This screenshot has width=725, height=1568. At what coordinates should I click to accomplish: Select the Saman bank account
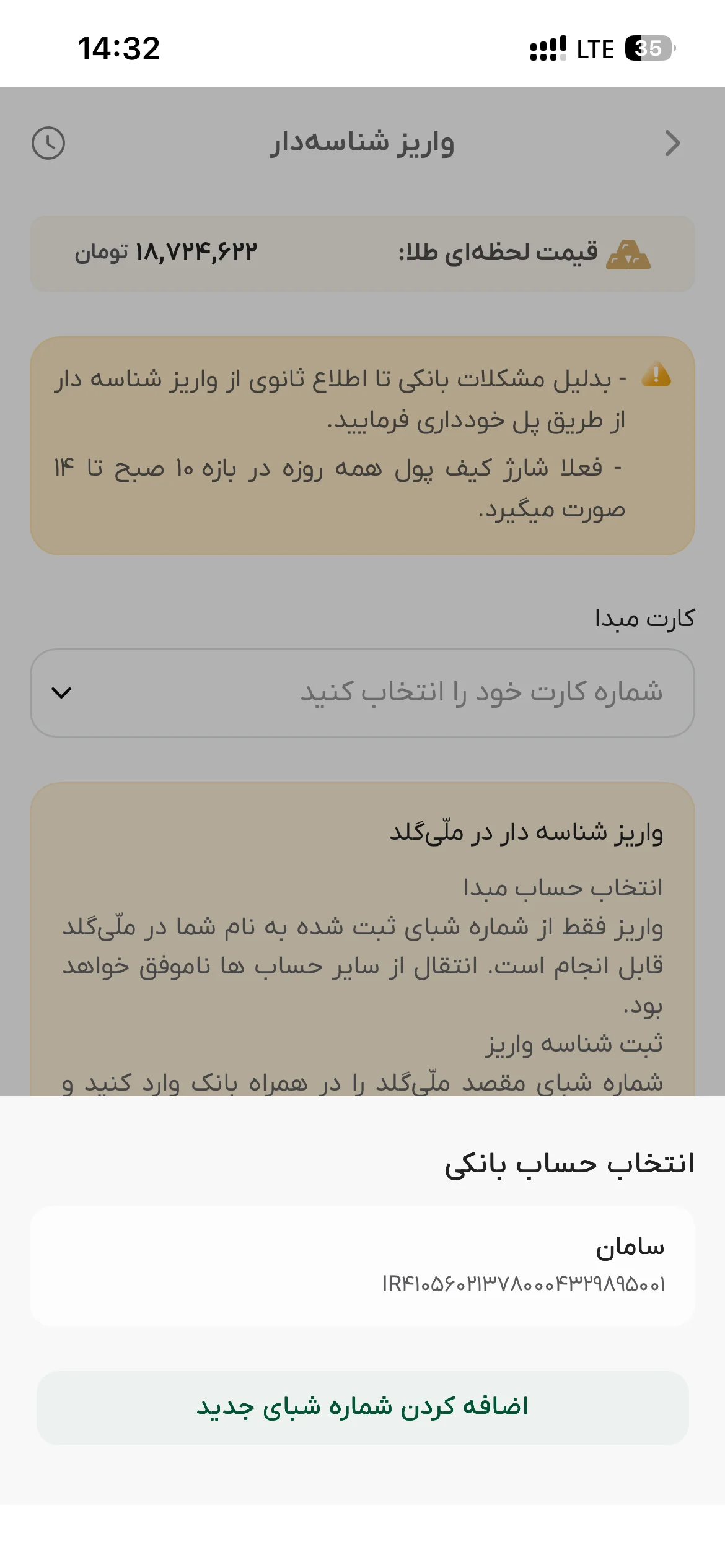coord(362,1266)
